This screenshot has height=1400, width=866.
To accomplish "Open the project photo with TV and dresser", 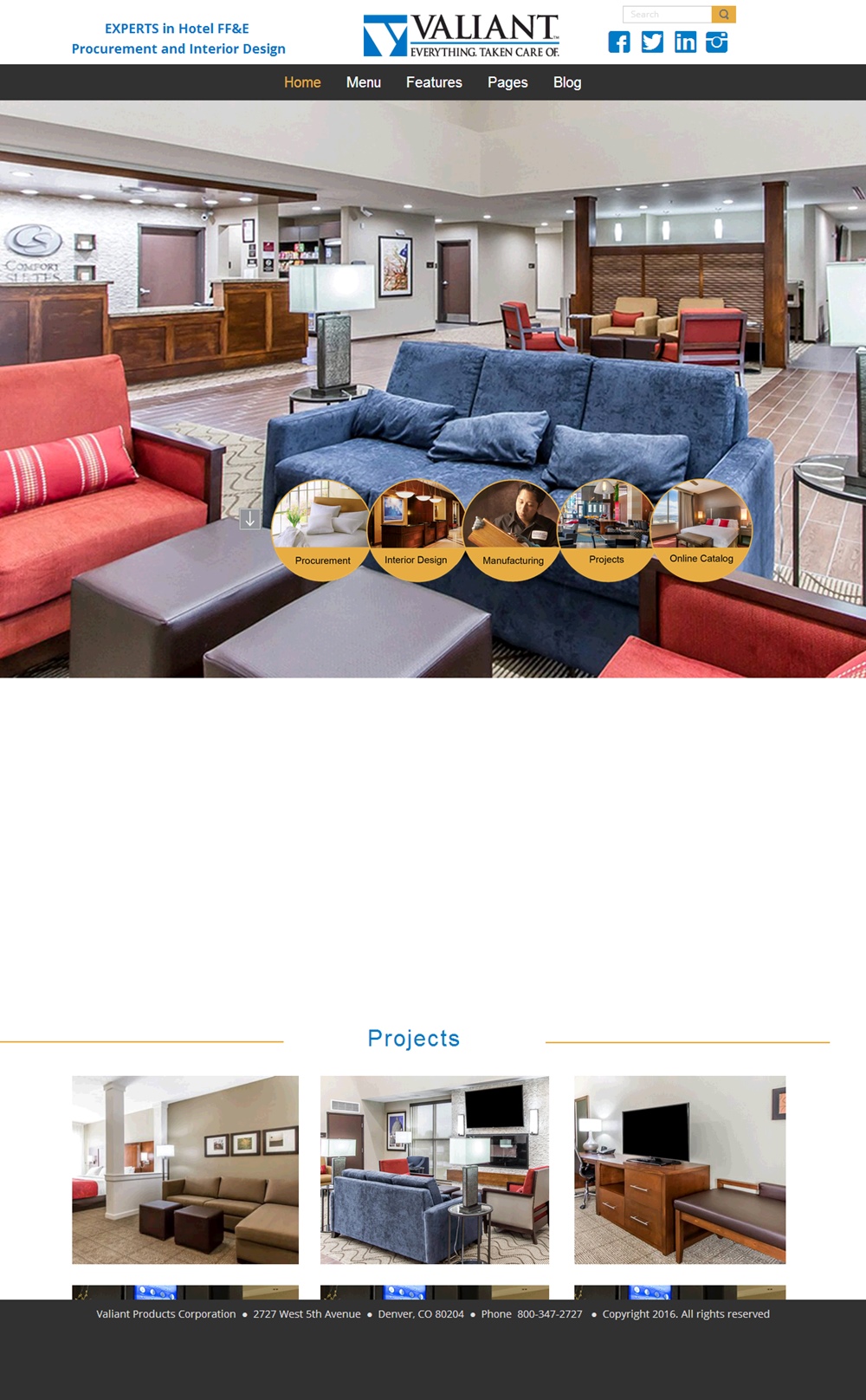I will 680,1170.
